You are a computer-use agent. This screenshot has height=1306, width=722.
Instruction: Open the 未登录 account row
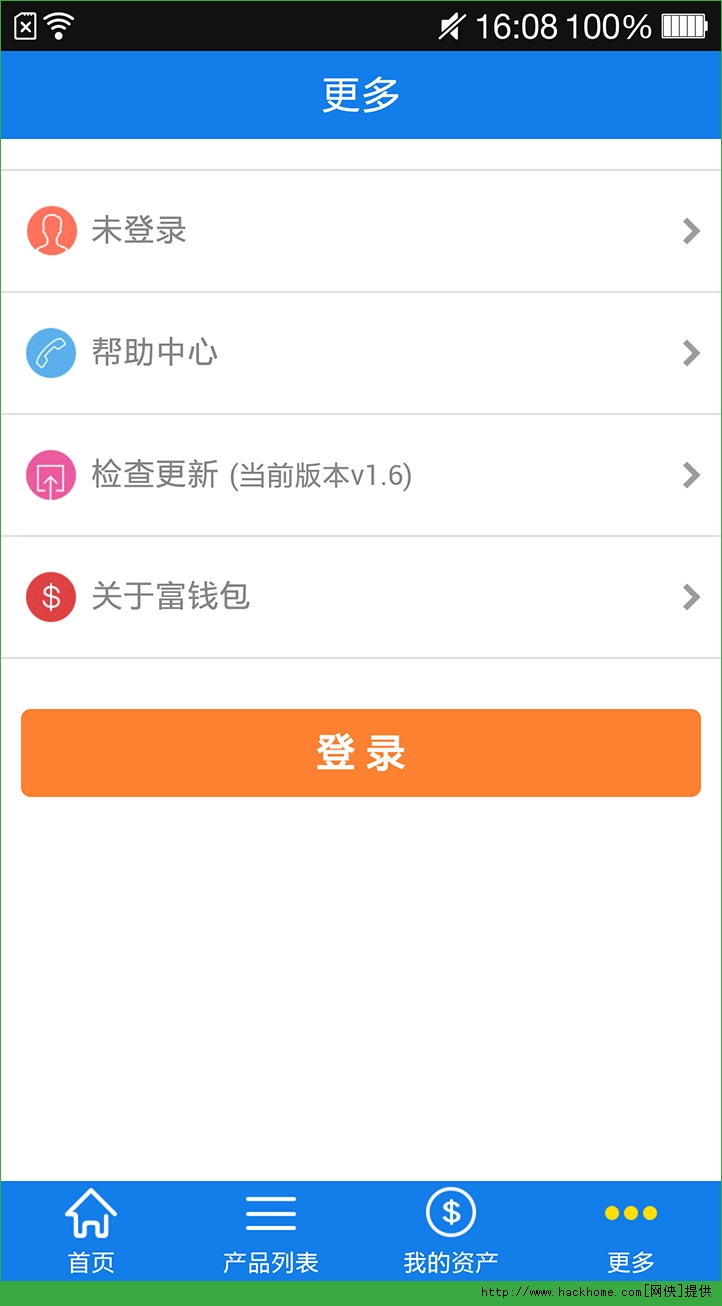coord(361,231)
